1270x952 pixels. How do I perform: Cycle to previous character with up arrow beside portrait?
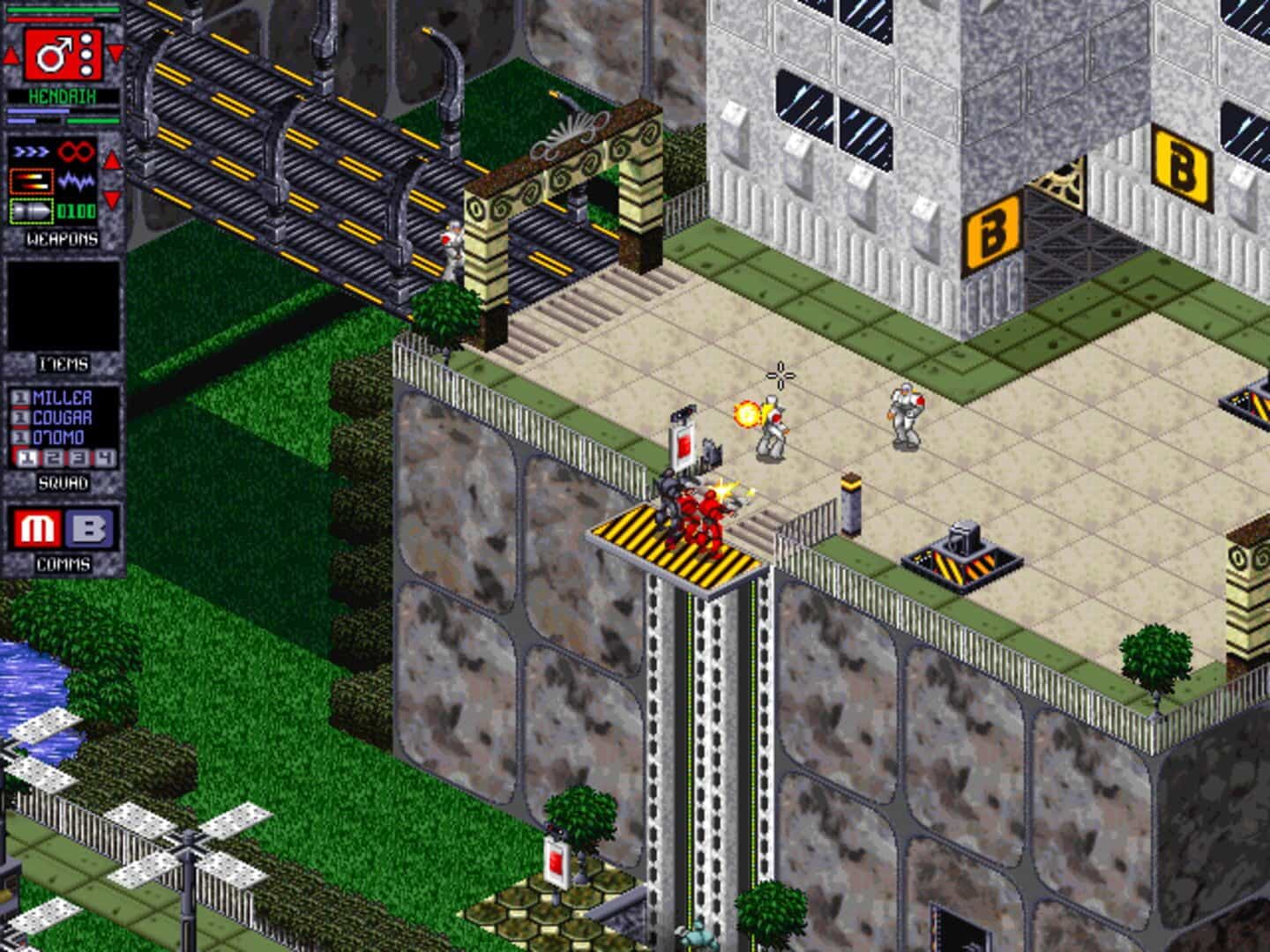point(11,56)
